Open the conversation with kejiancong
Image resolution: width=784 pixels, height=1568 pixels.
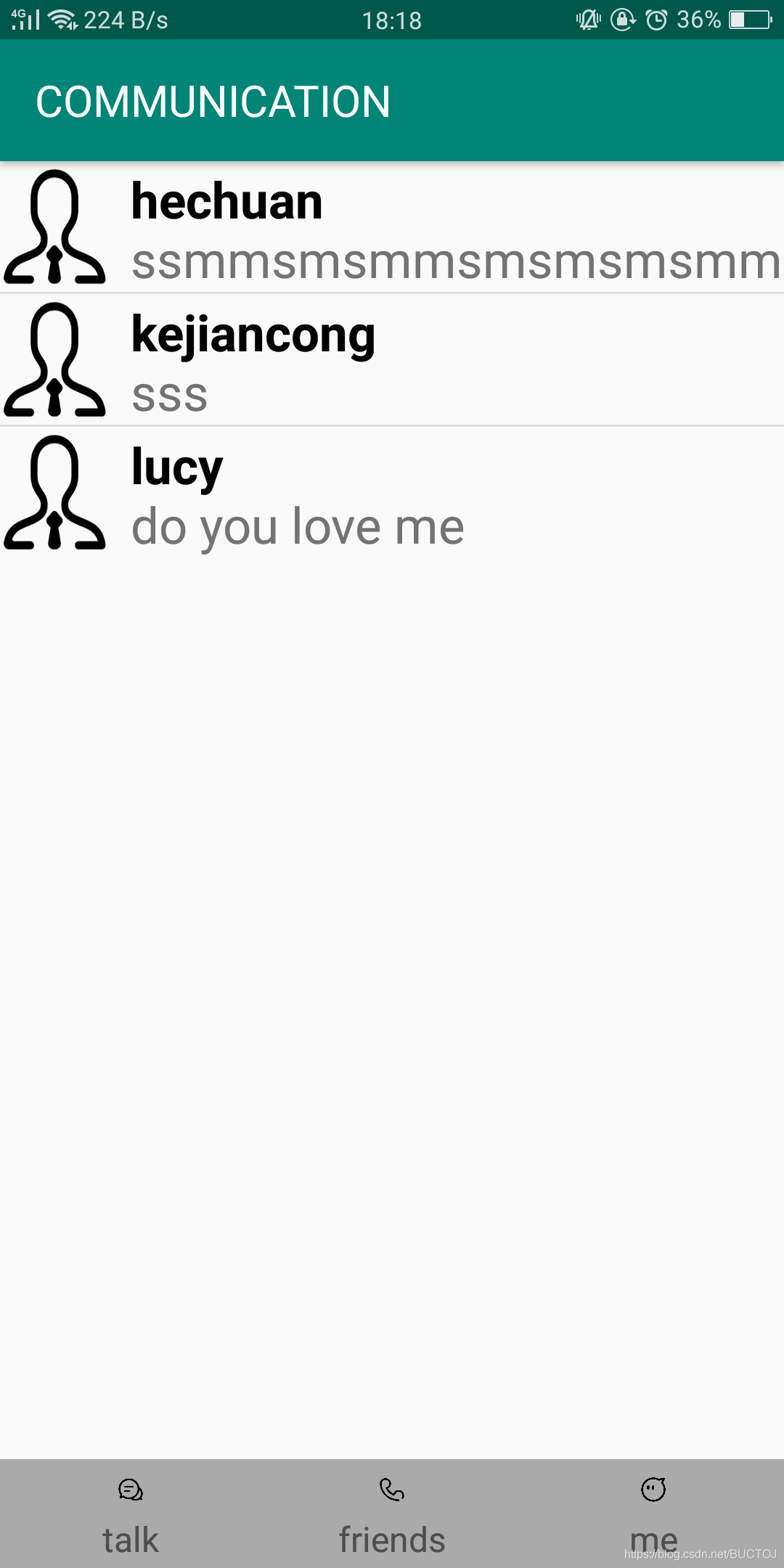click(392, 360)
